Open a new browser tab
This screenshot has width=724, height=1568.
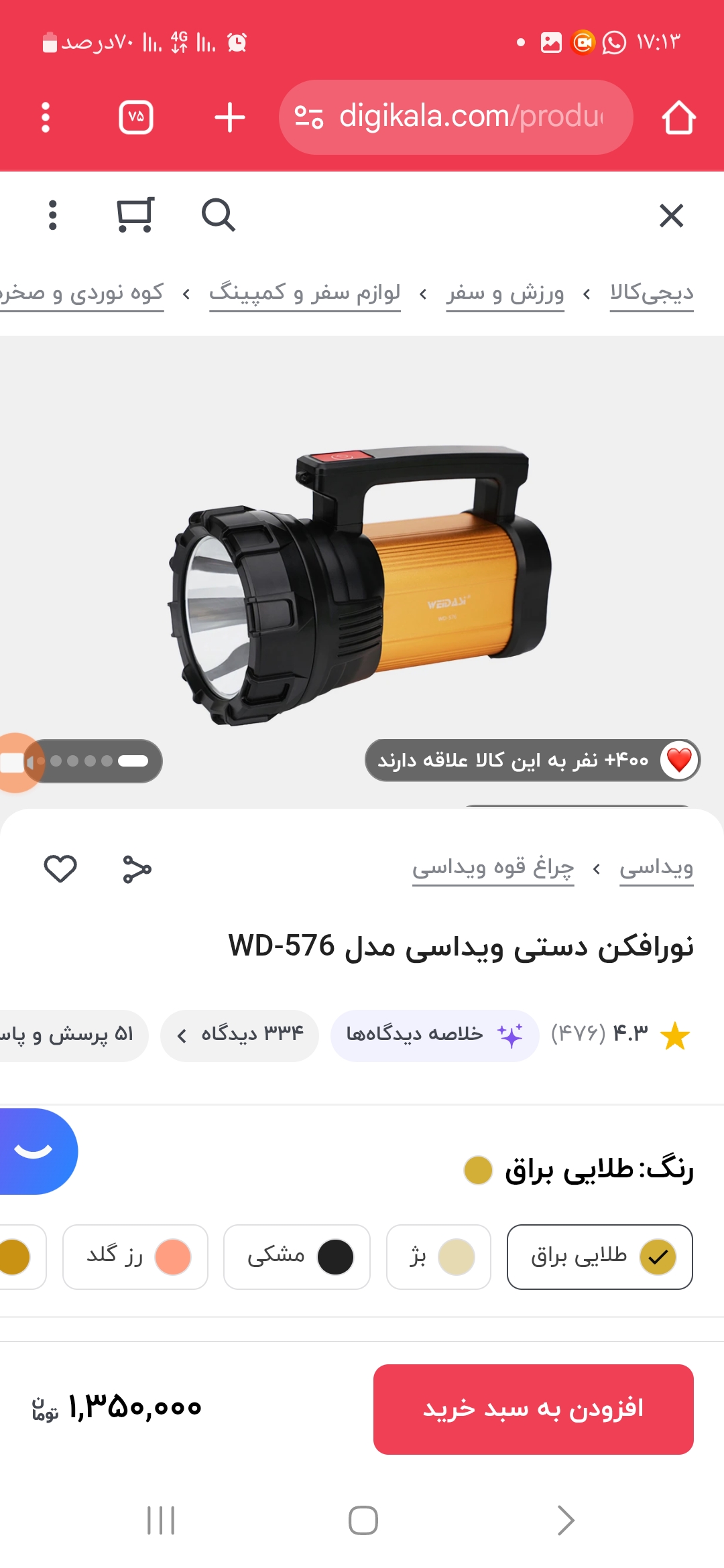point(229,117)
